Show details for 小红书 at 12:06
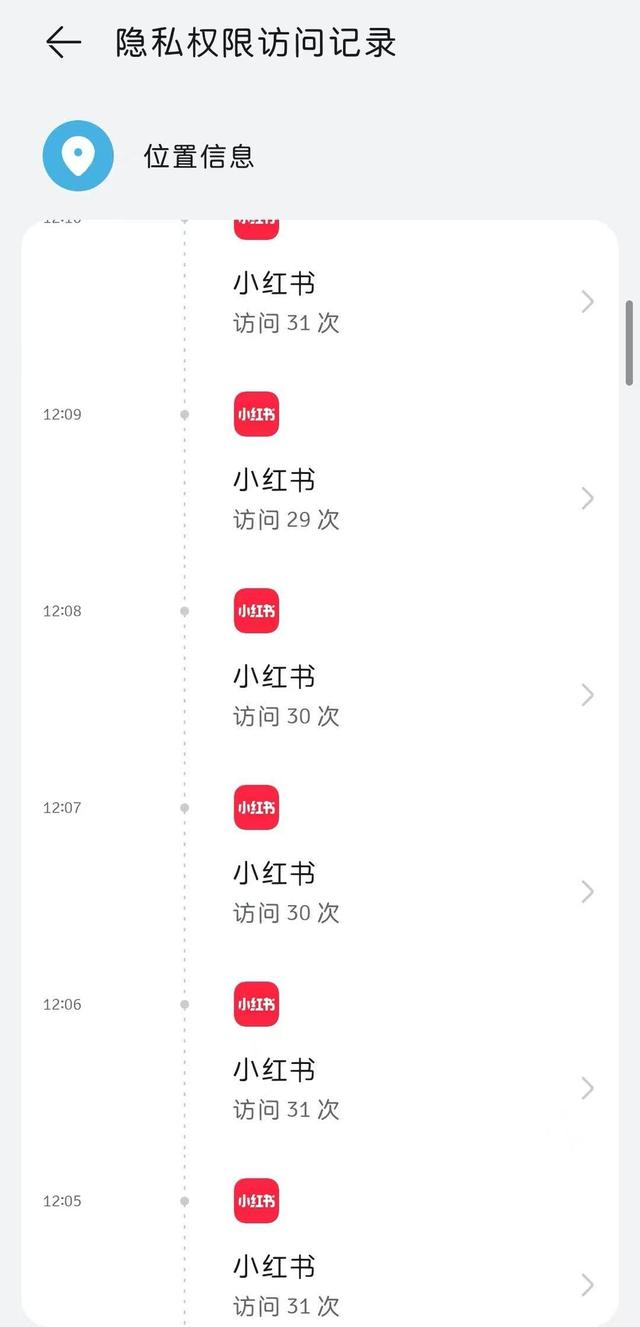640x1327 pixels. click(400, 1088)
